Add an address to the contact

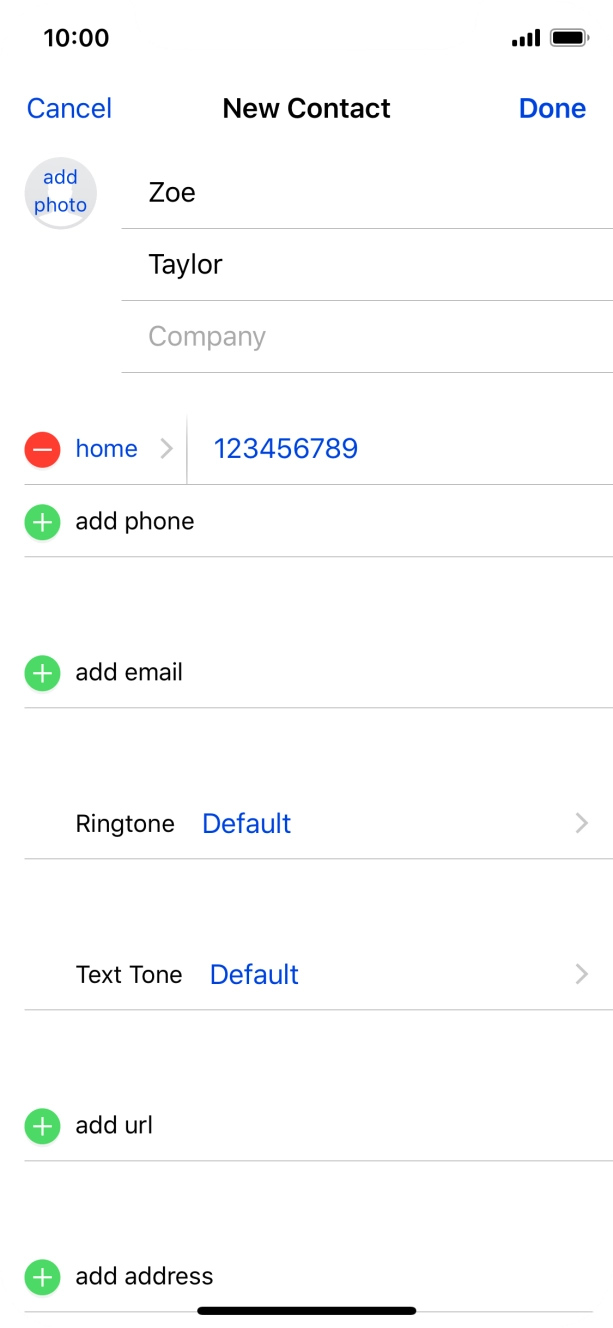click(x=318, y=1276)
